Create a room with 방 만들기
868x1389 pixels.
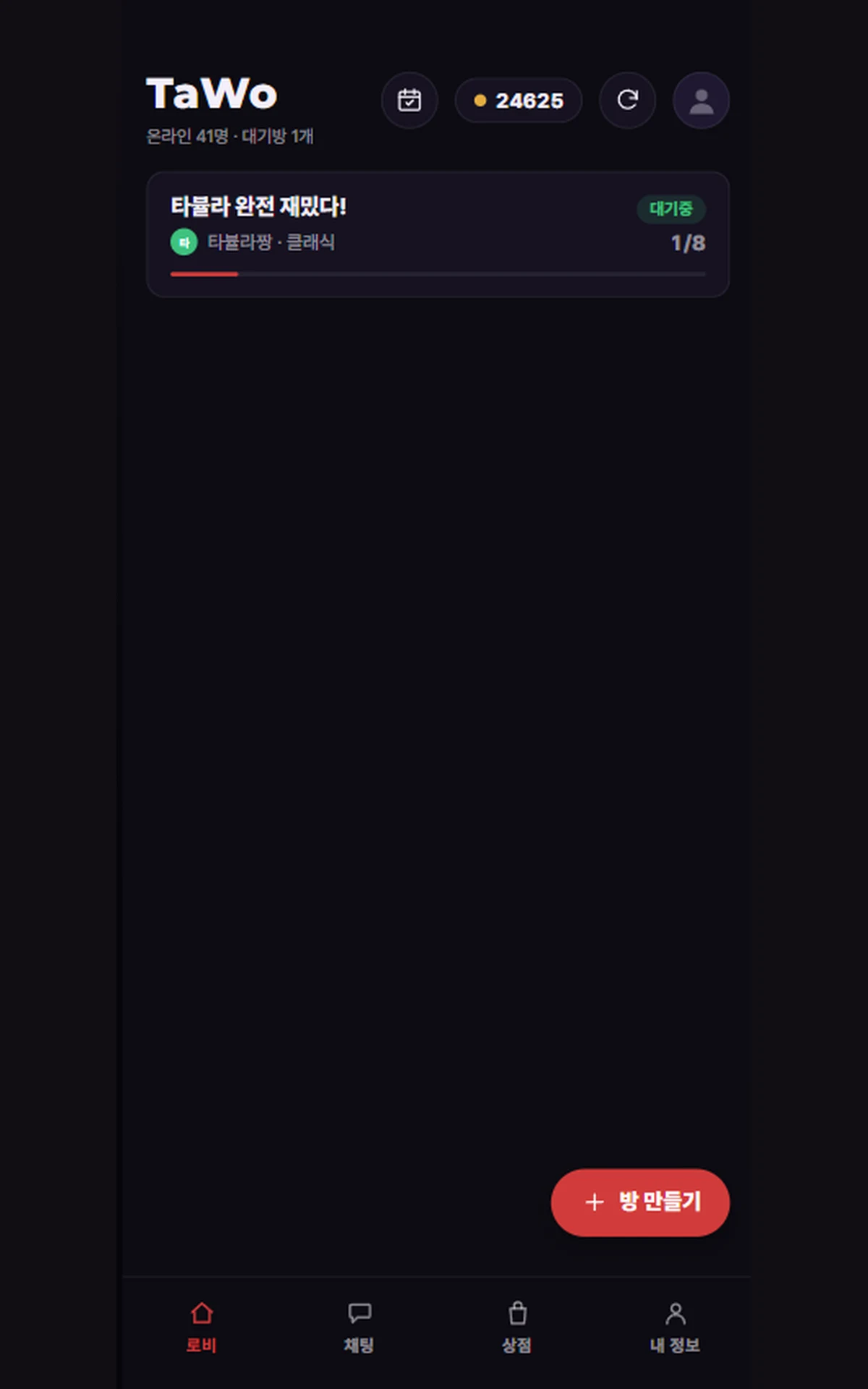(640, 1202)
